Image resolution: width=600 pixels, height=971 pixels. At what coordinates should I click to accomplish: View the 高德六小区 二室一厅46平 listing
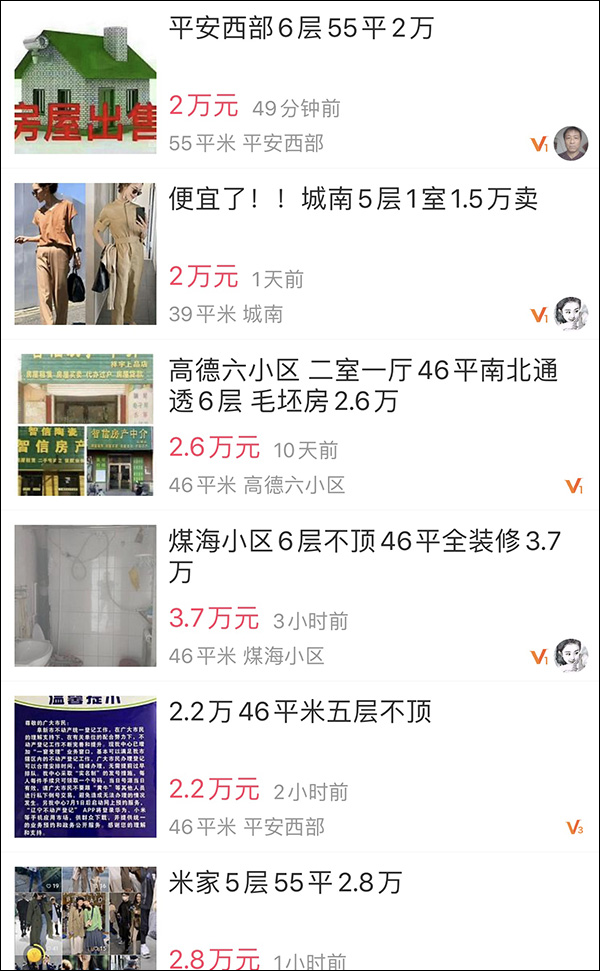coord(364,386)
